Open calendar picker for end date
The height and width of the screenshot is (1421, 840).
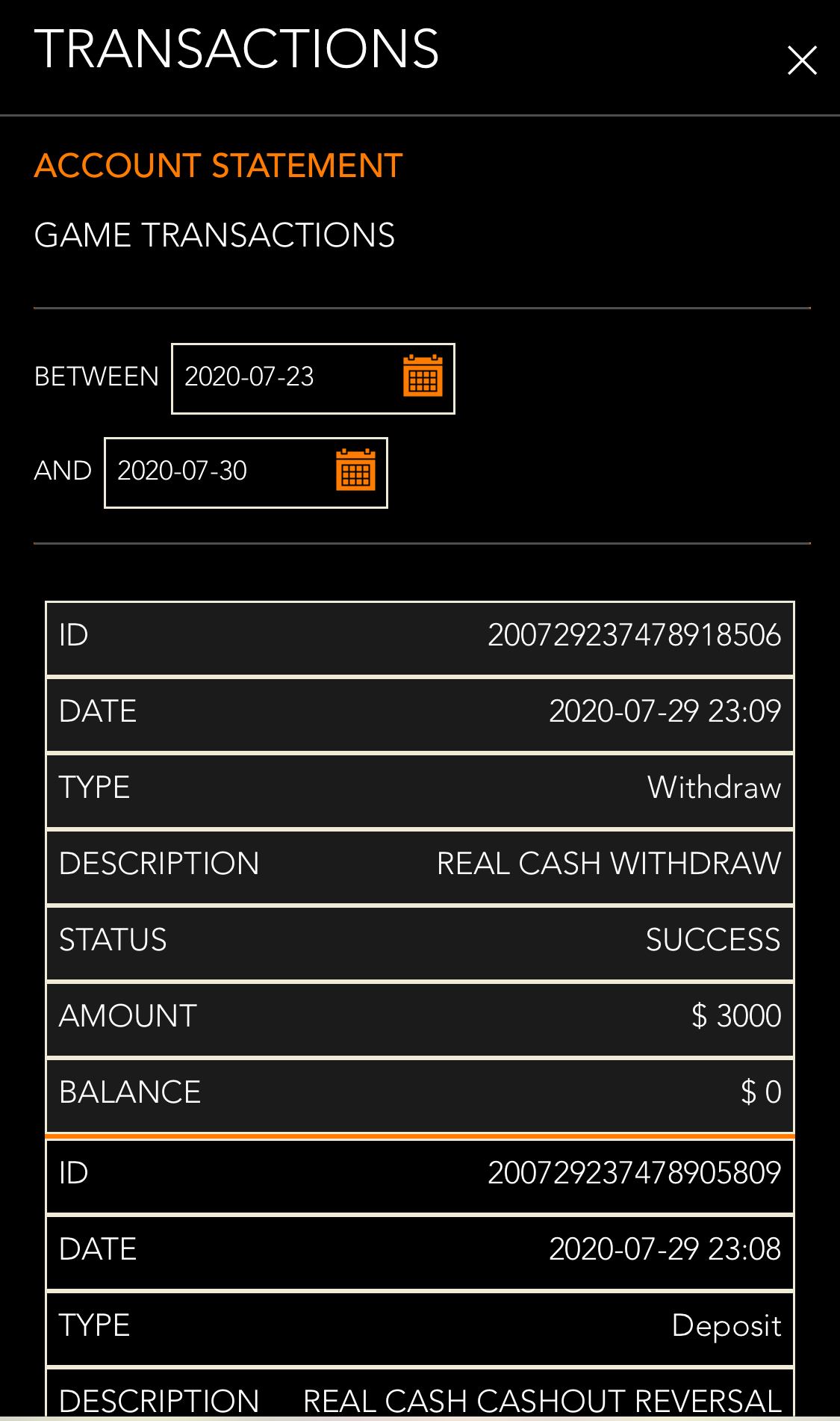point(355,470)
